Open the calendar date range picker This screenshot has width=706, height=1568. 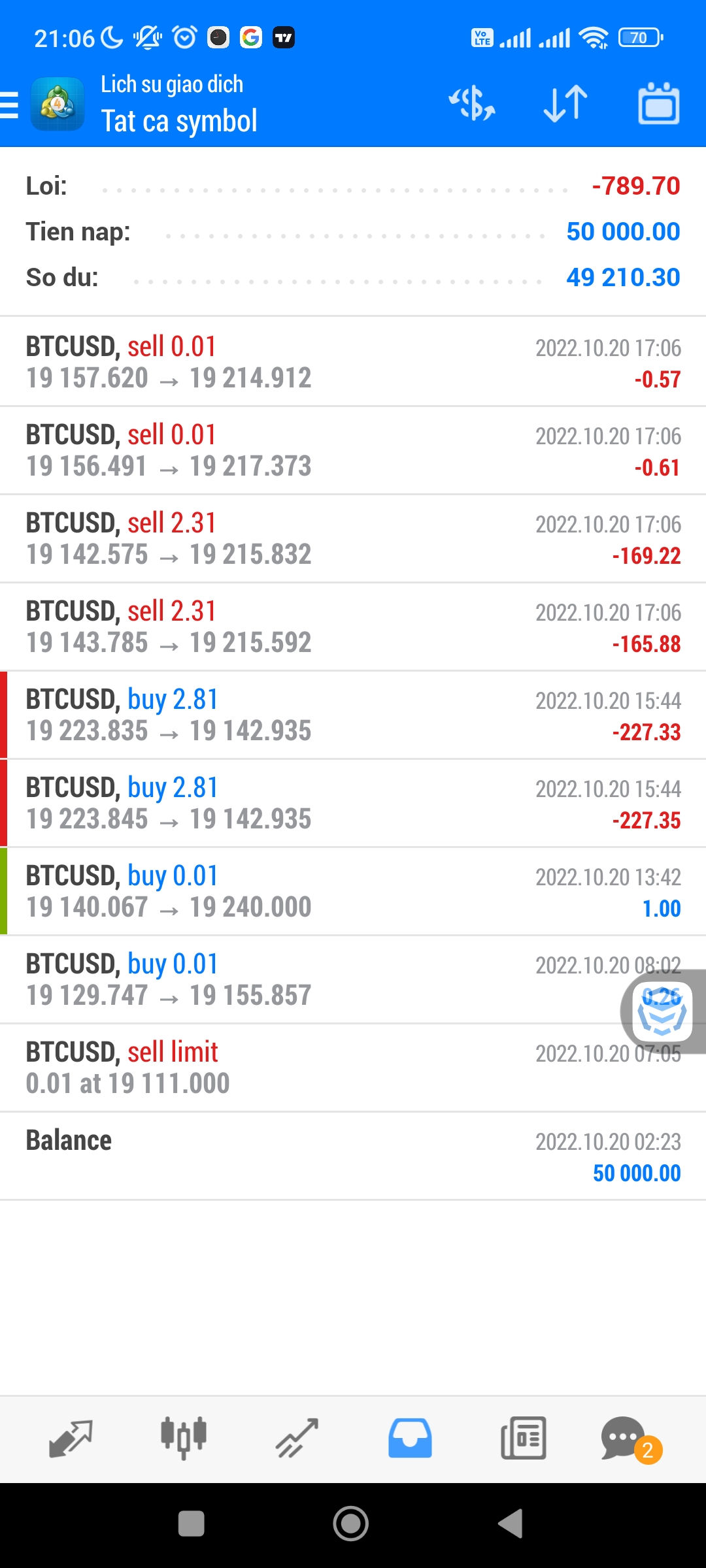click(658, 104)
